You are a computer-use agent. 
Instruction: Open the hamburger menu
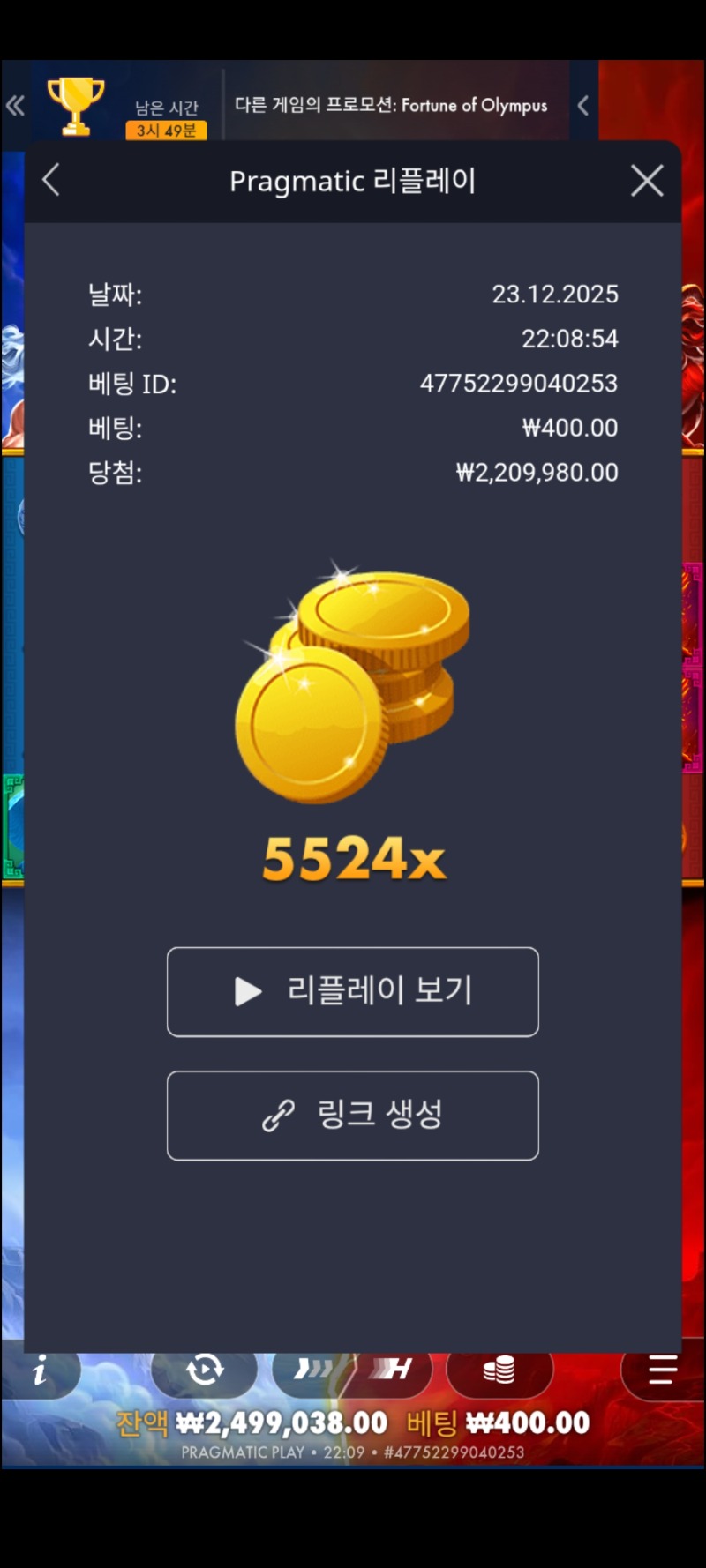662,1370
